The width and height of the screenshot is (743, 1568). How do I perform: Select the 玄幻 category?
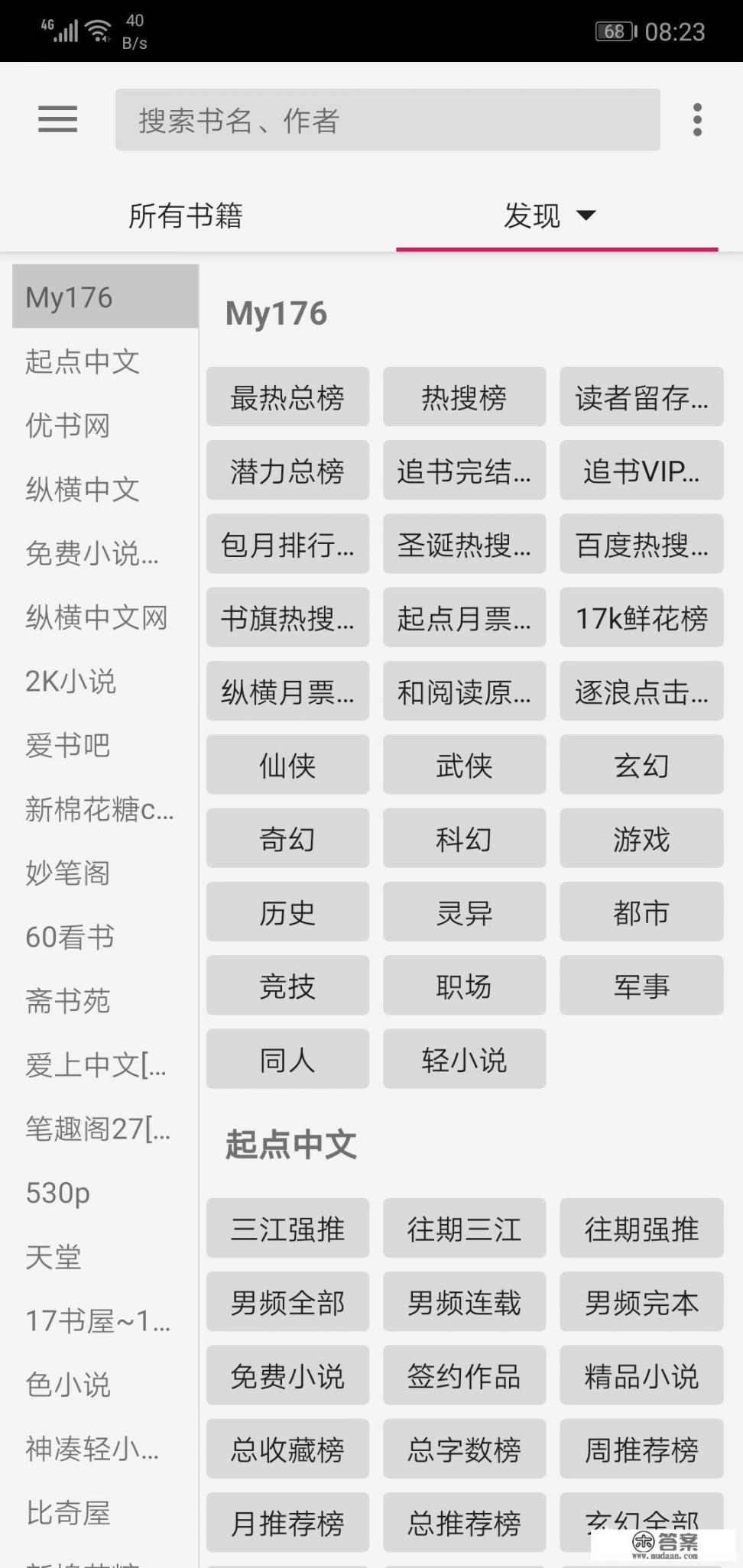click(x=641, y=764)
